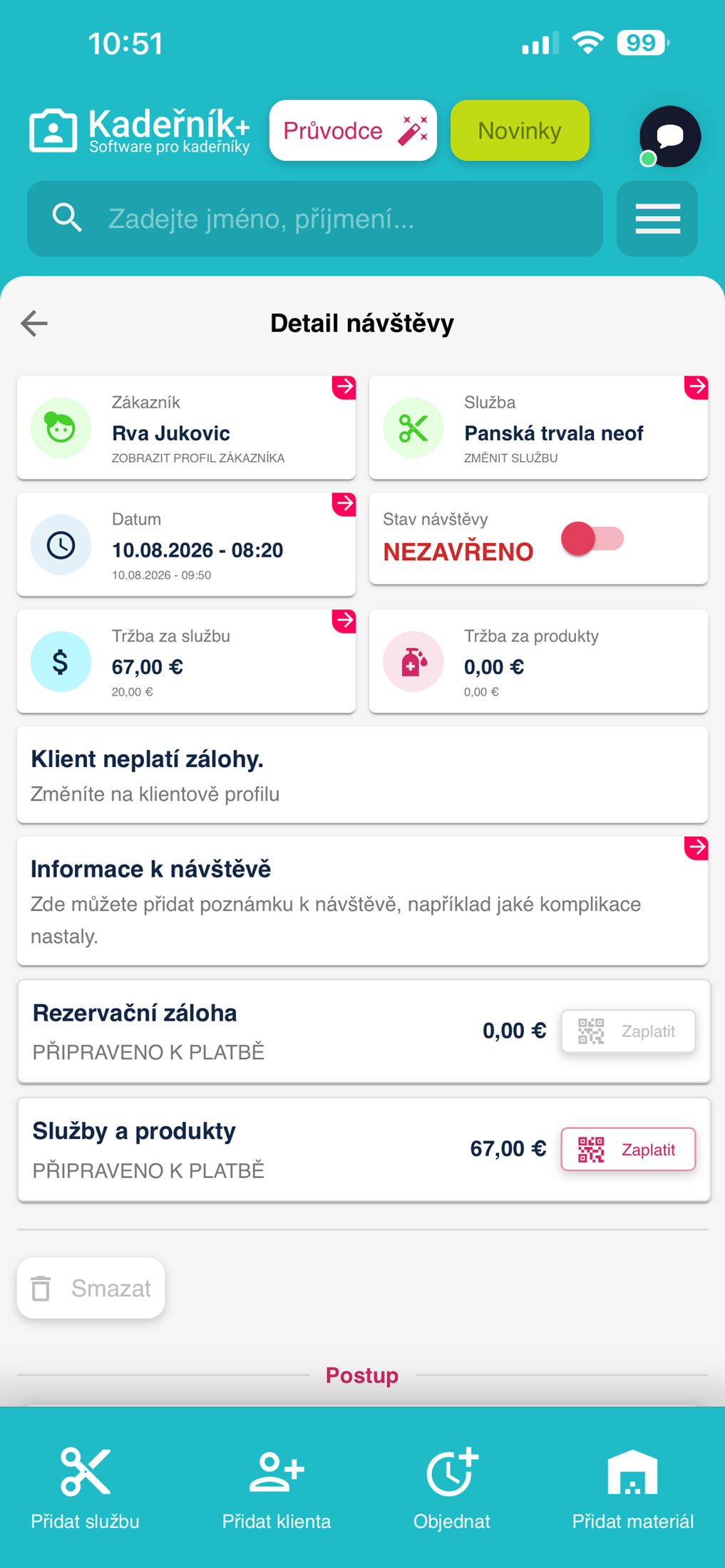Delete the visit with Smazat
Image resolution: width=725 pixels, height=1568 pixels.
[x=91, y=1288]
